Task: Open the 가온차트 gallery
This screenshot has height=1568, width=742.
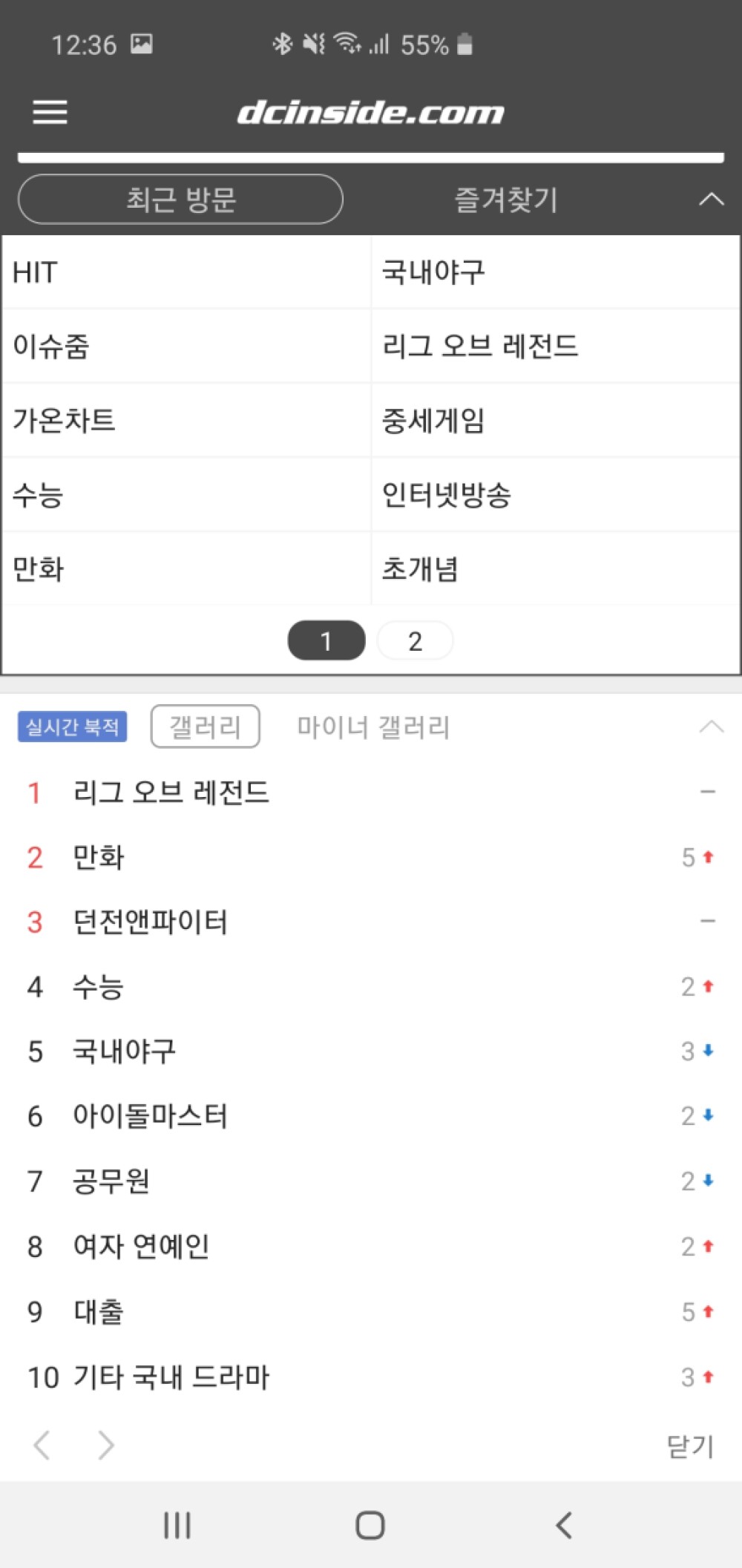Action: click(185, 420)
